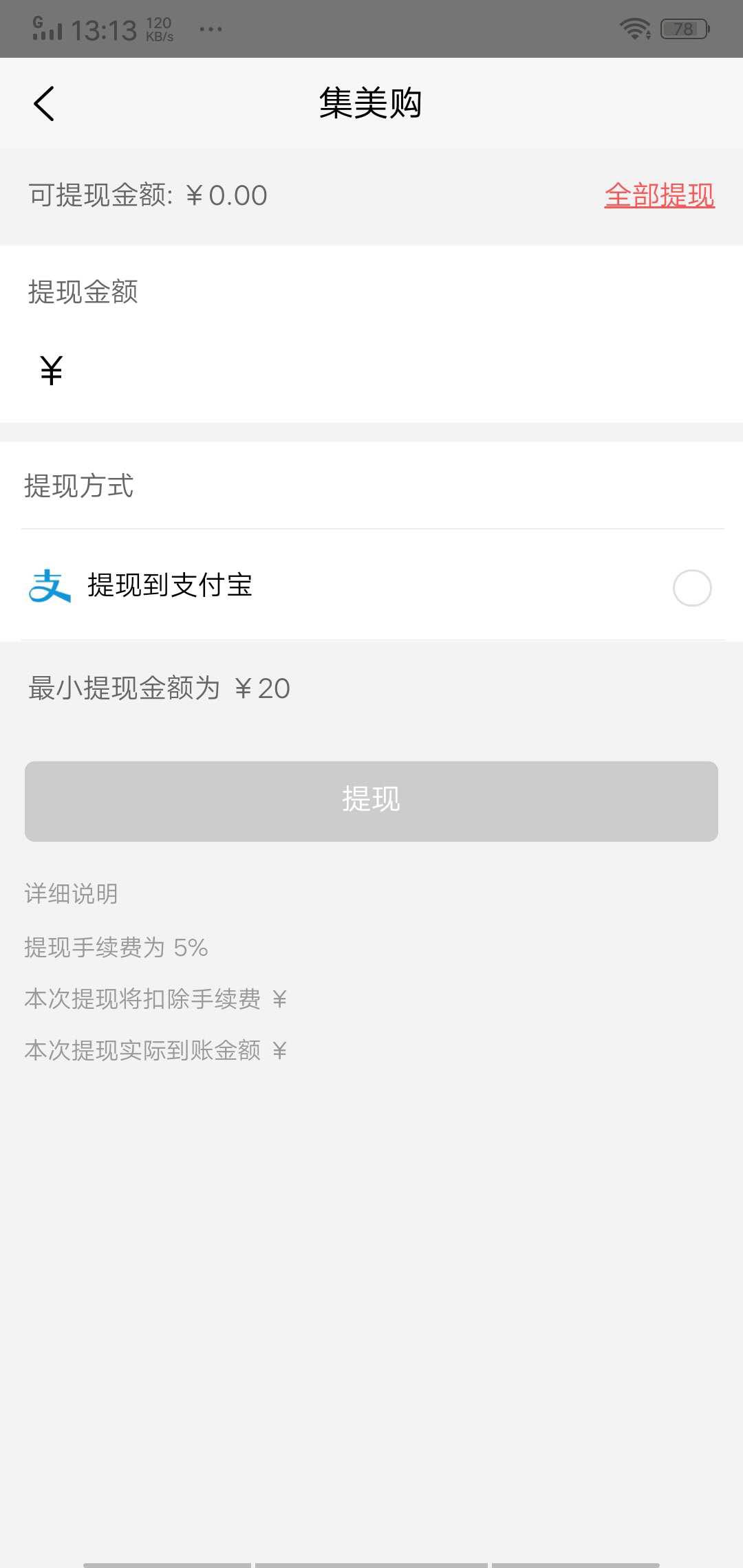Collapse the withdrawal amount section
Screen dimensions: 743x1568
82,292
